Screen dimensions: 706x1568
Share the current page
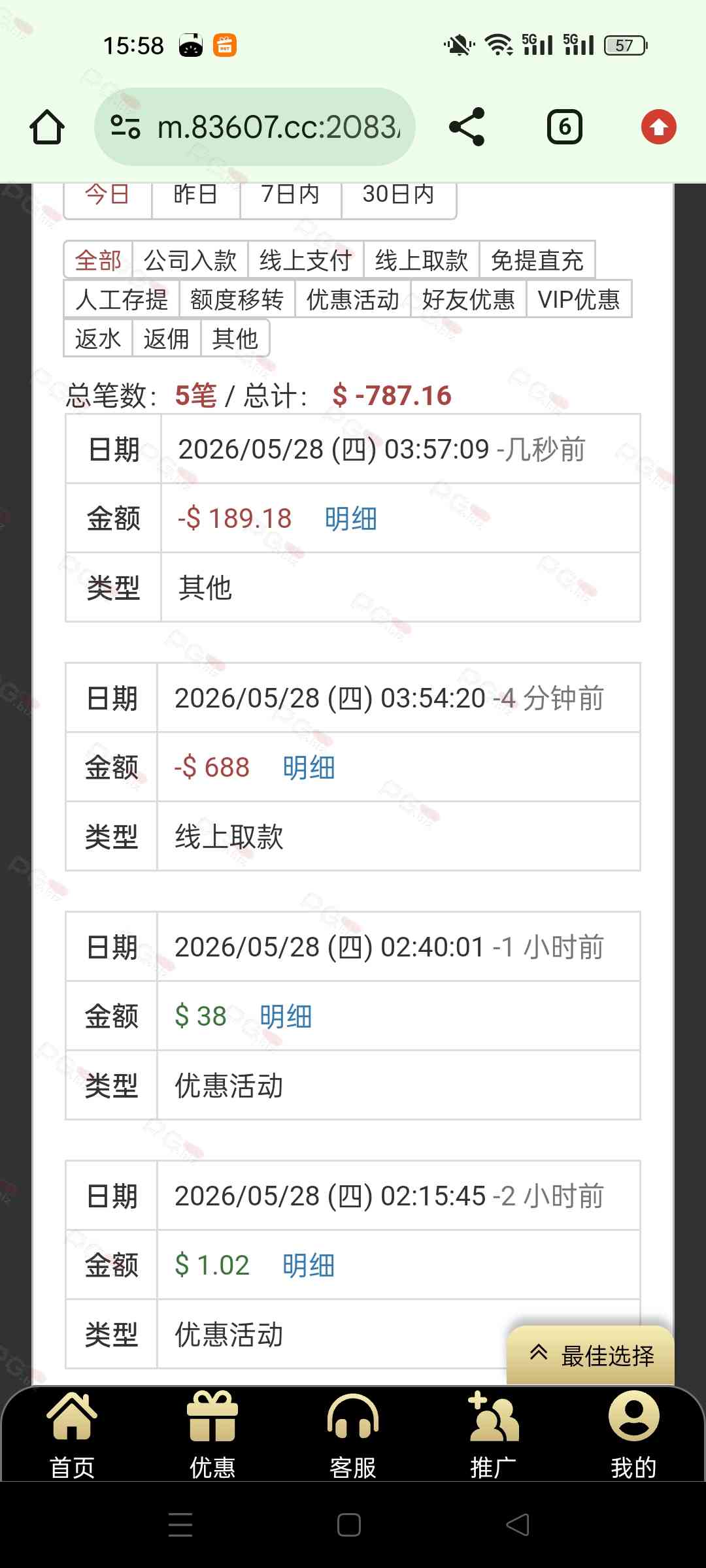coord(467,127)
